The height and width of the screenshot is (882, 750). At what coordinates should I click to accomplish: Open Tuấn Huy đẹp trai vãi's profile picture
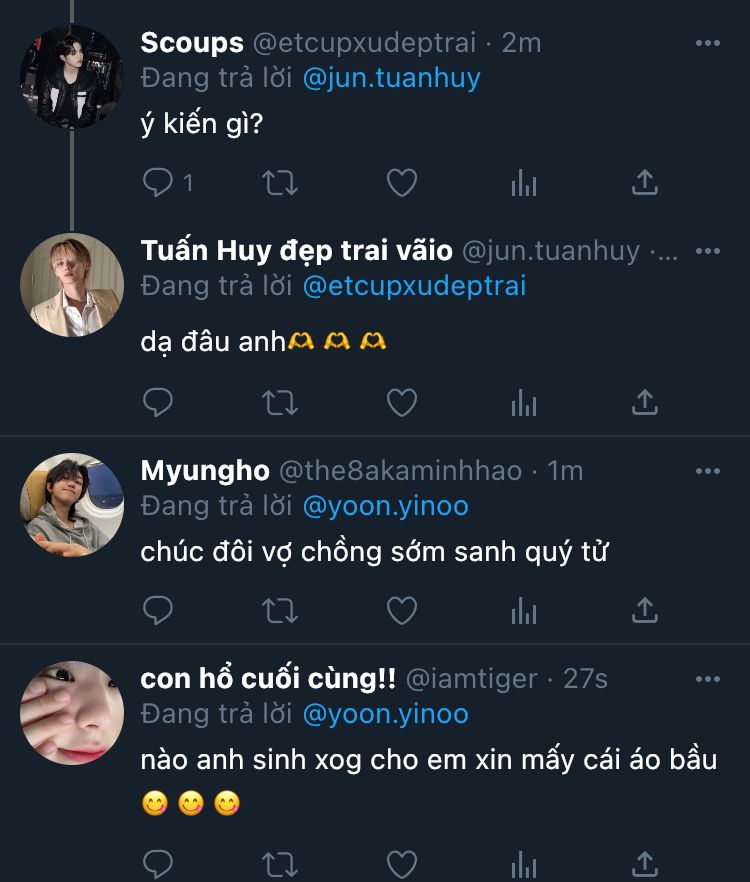[72, 285]
